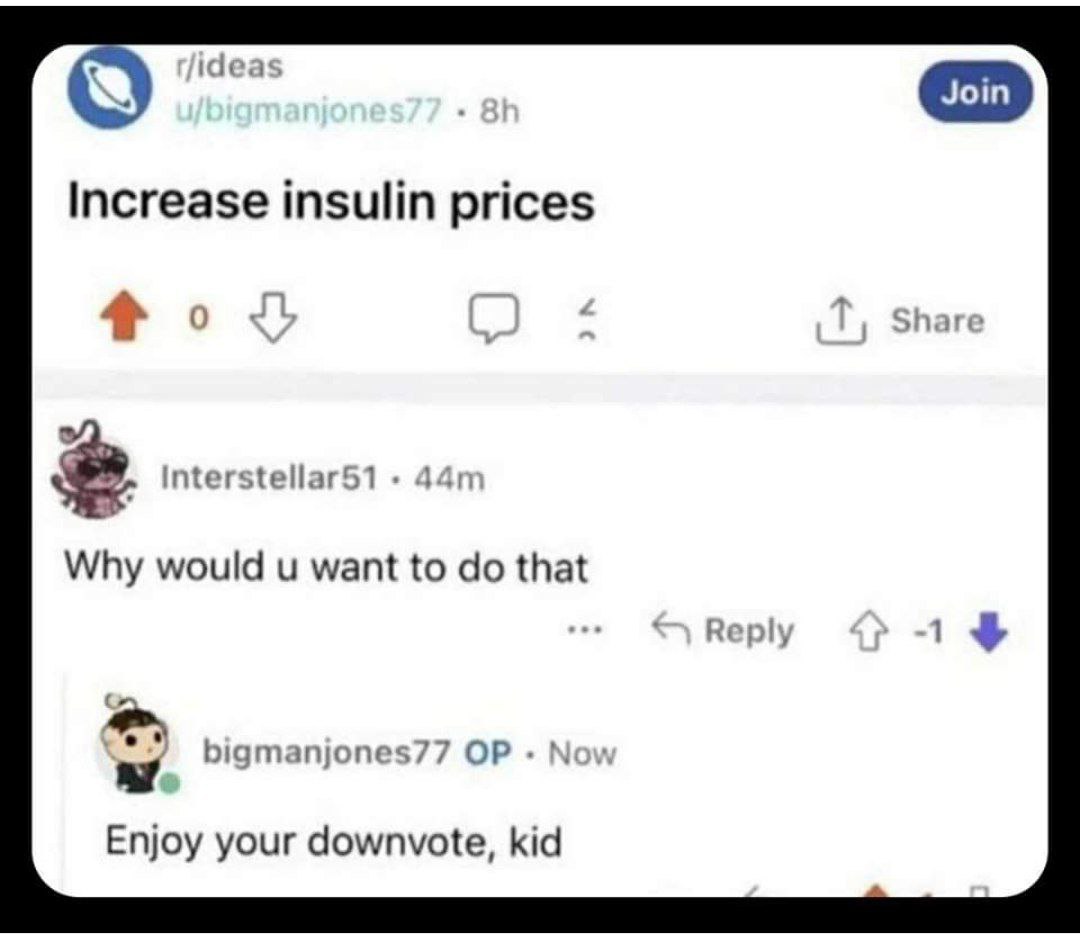1080x934 pixels.
Task: Open the r/ideas subreddit avatar
Action: point(106,87)
